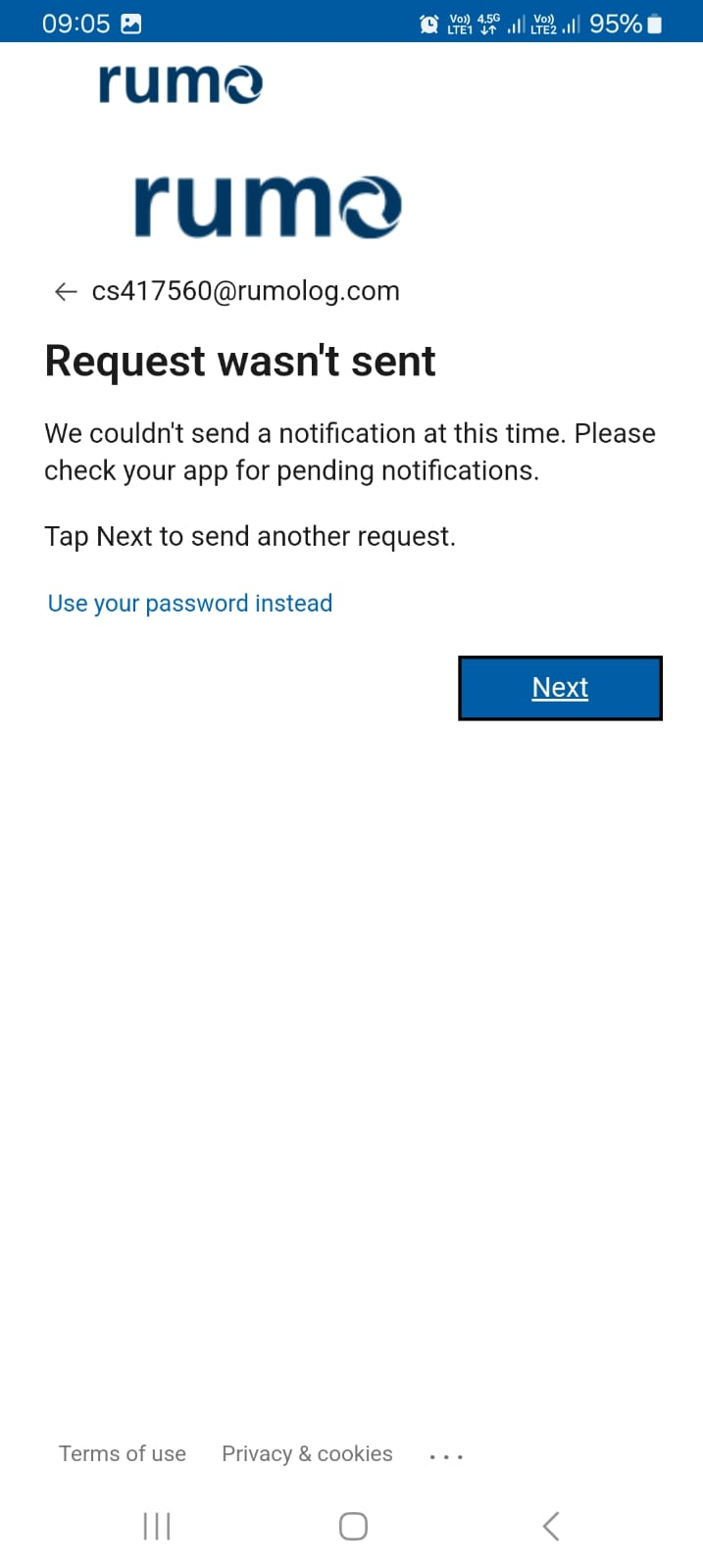Tap the back arrow beside the email address
Image resolution: width=703 pixels, height=1568 pixels.
pos(66,292)
